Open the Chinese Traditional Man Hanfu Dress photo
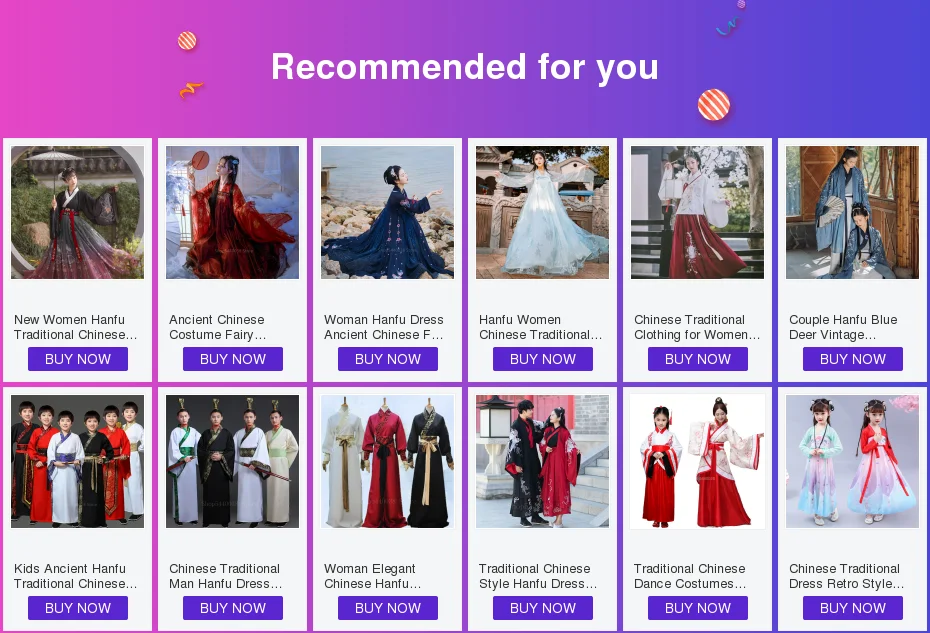930x633 pixels. (x=232, y=461)
